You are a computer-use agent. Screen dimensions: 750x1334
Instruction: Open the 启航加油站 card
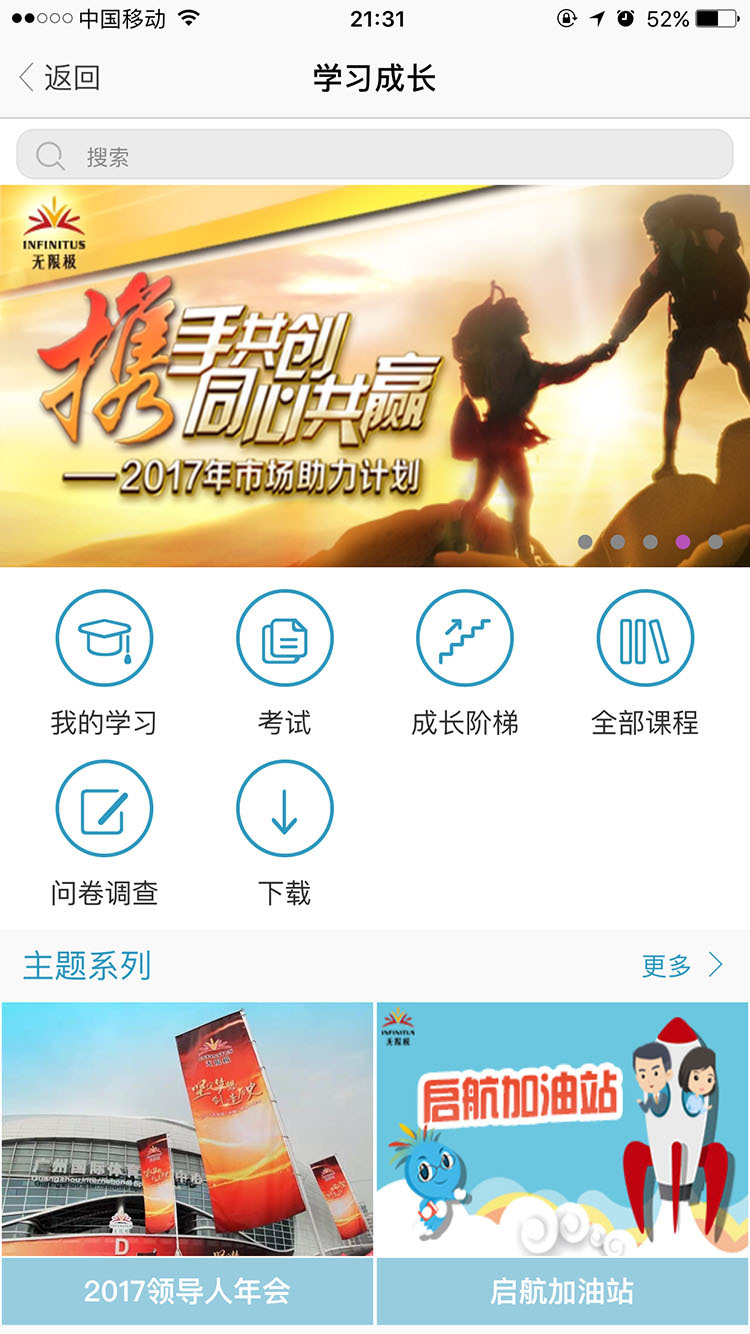click(562, 1160)
